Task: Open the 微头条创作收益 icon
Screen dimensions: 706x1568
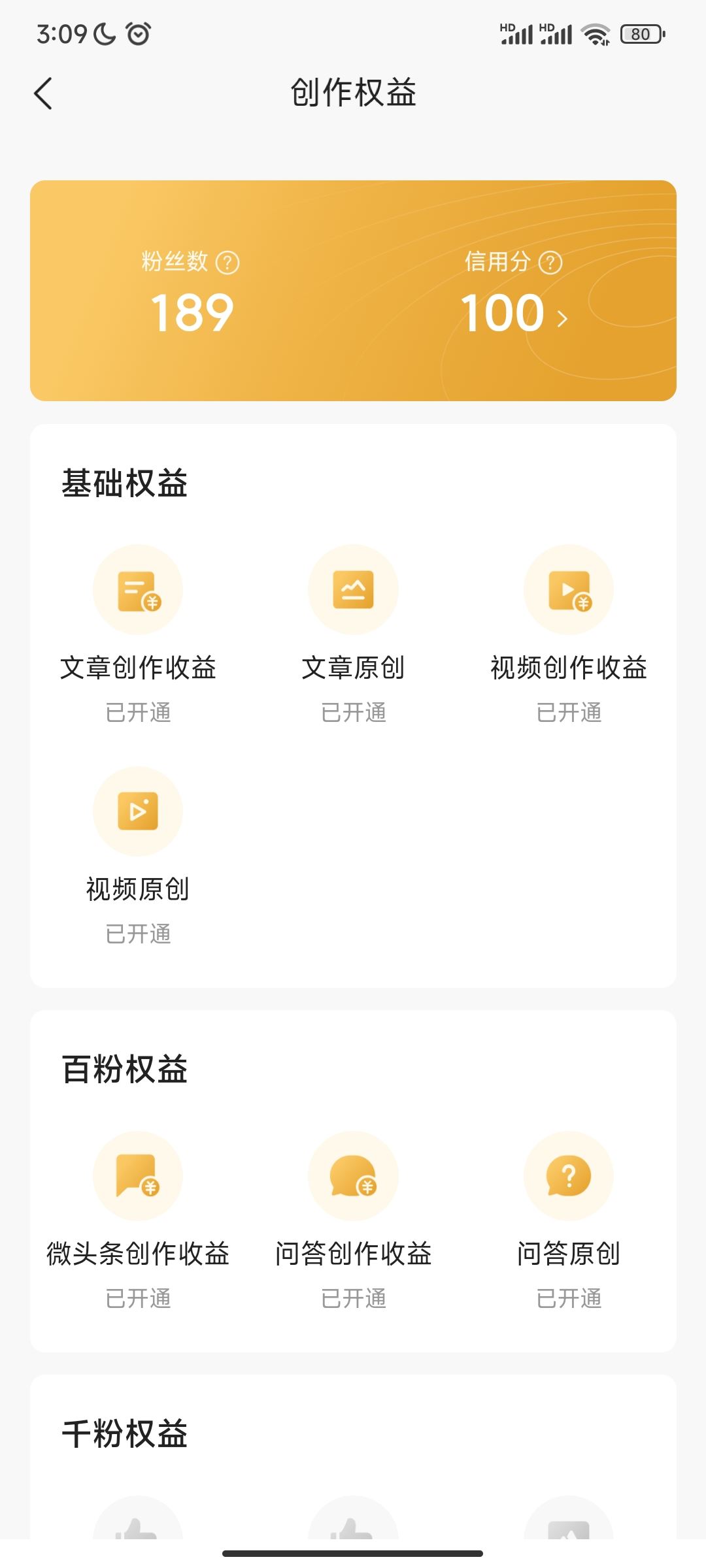Action: coord(137,1174)
